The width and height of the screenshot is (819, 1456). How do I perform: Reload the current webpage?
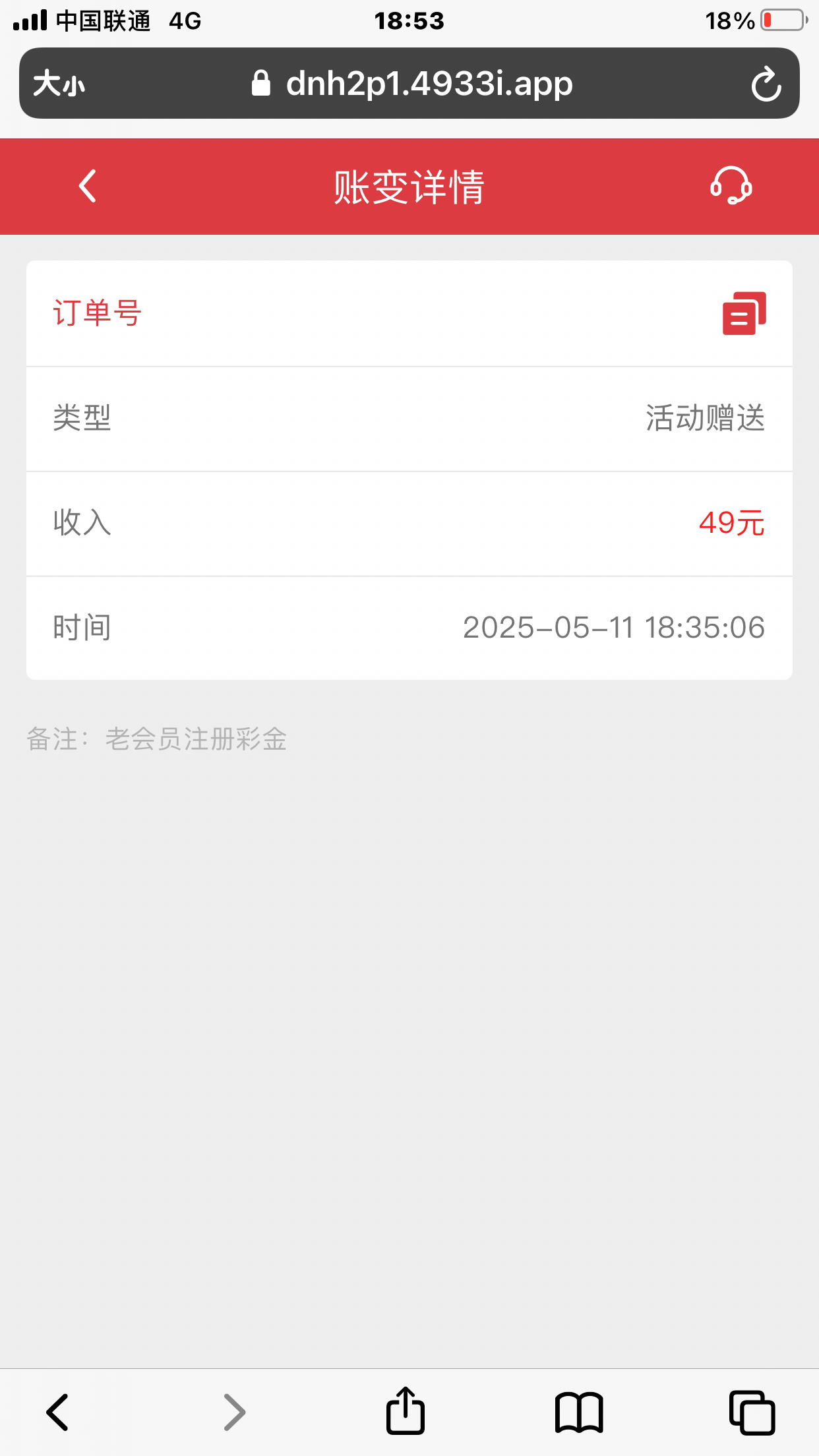766,83
